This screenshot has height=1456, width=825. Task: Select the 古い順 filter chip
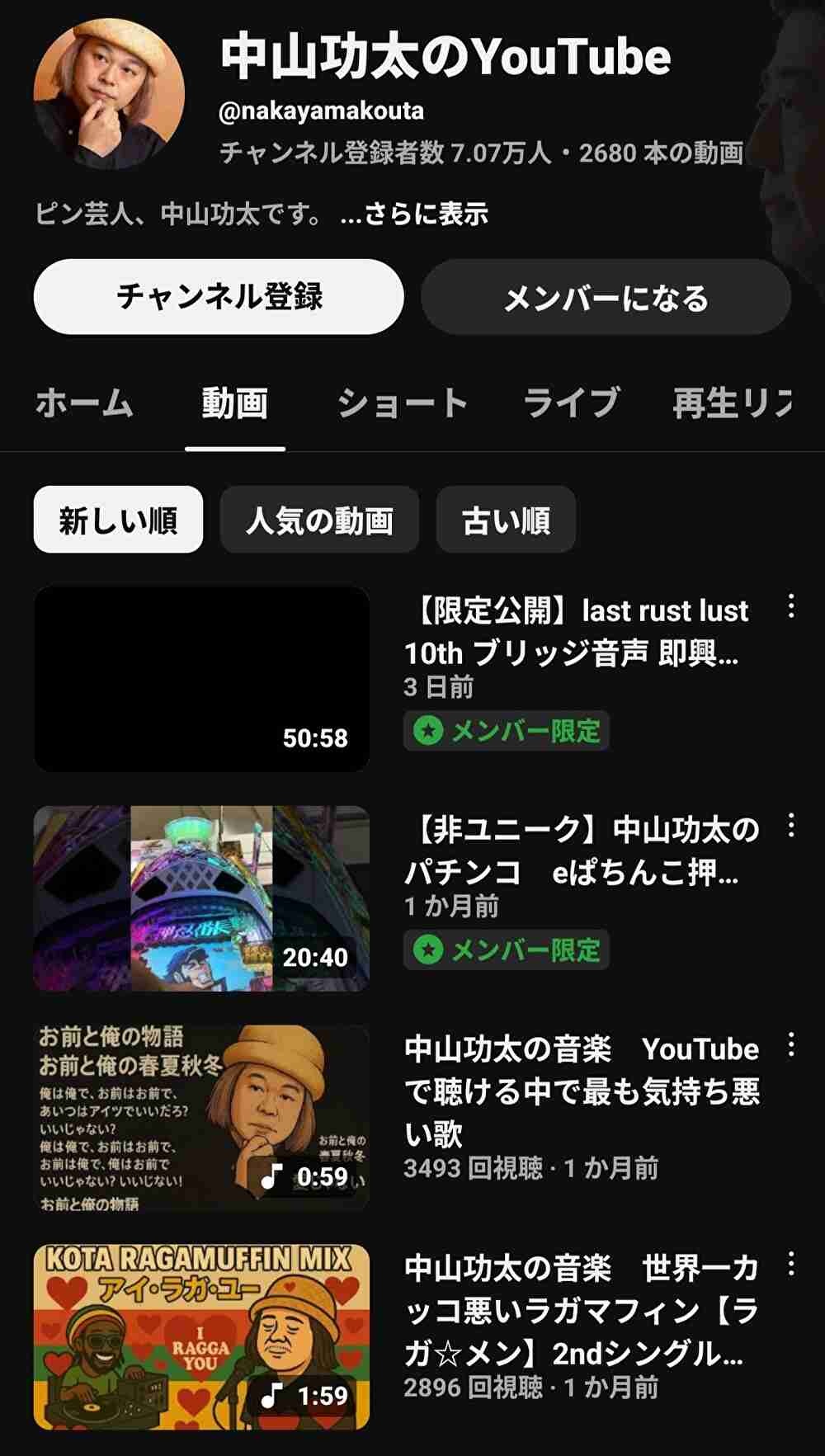click(x=506, y=520)
